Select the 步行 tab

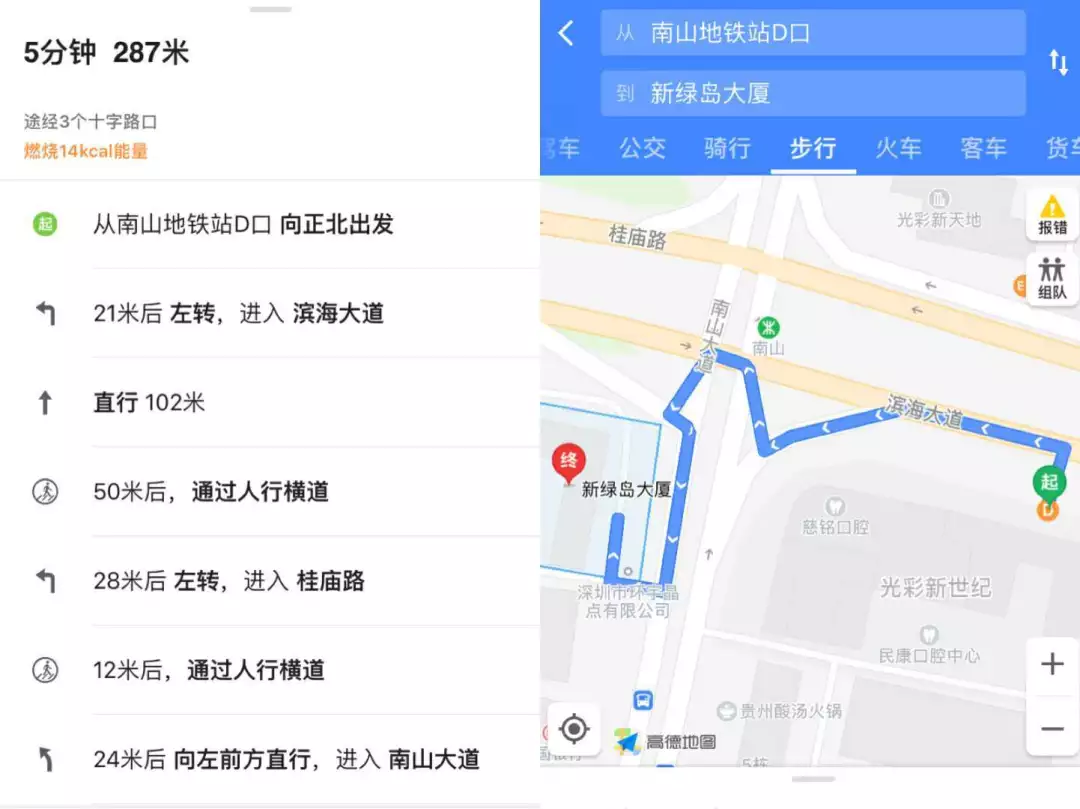812,148
